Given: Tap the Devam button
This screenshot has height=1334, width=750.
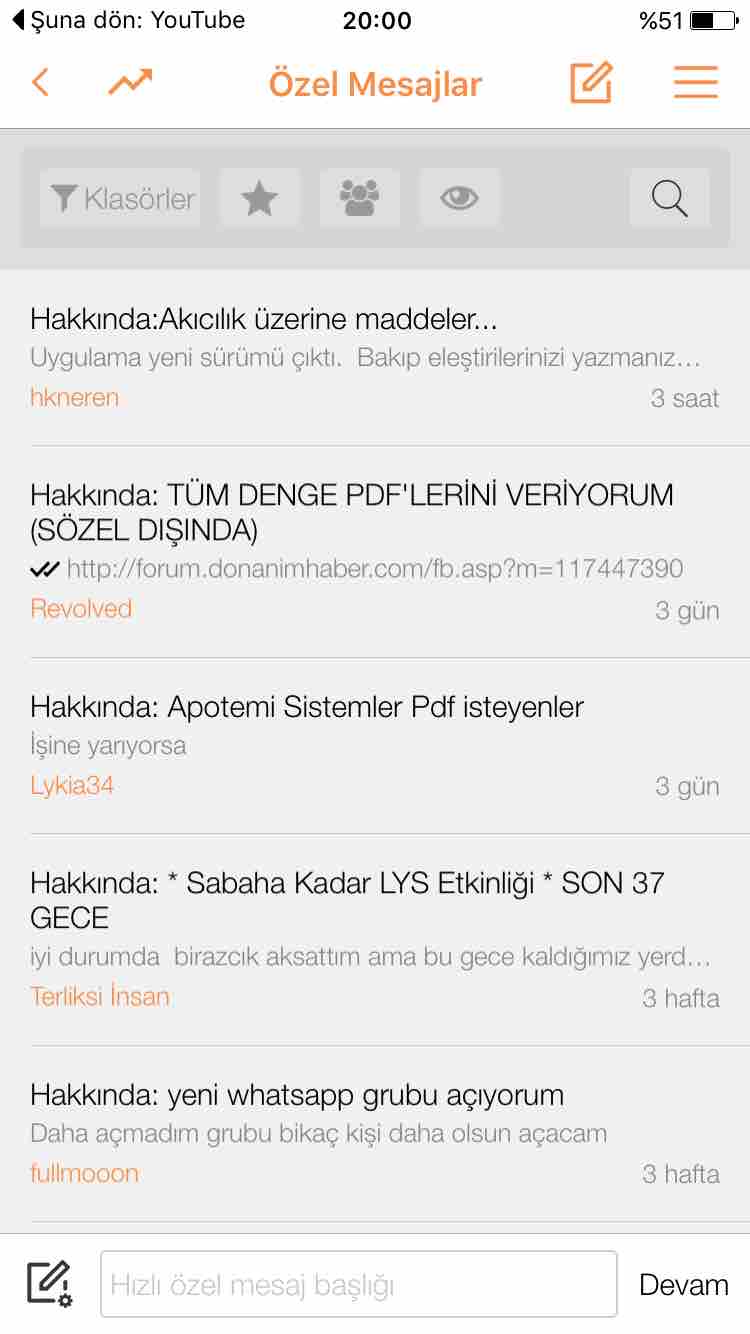Looking at the screenshot, I should (x=684, y=1284).
